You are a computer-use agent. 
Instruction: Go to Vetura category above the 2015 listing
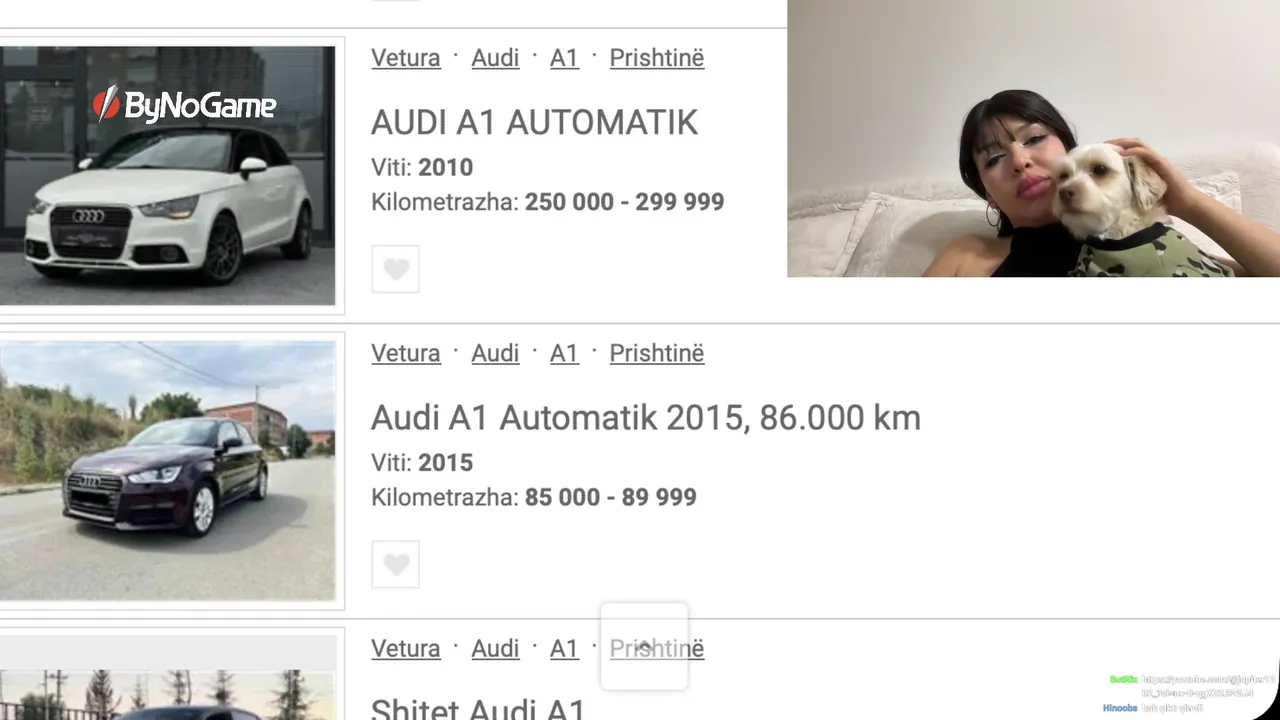pos(406,353)
